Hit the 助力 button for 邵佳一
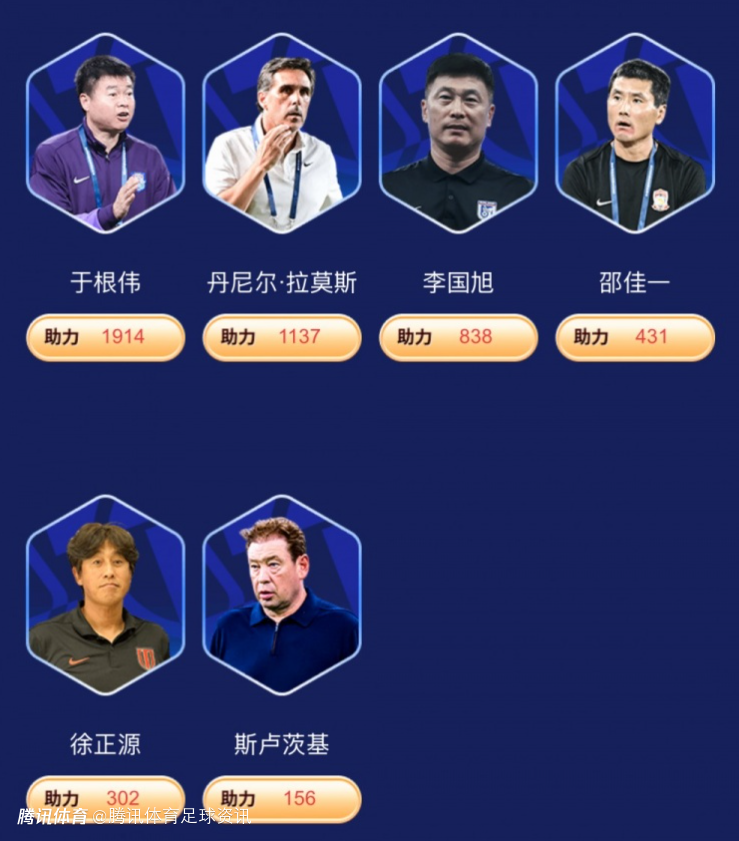The width and height of the screenshot is (739, 841). (x=635, y=337)
